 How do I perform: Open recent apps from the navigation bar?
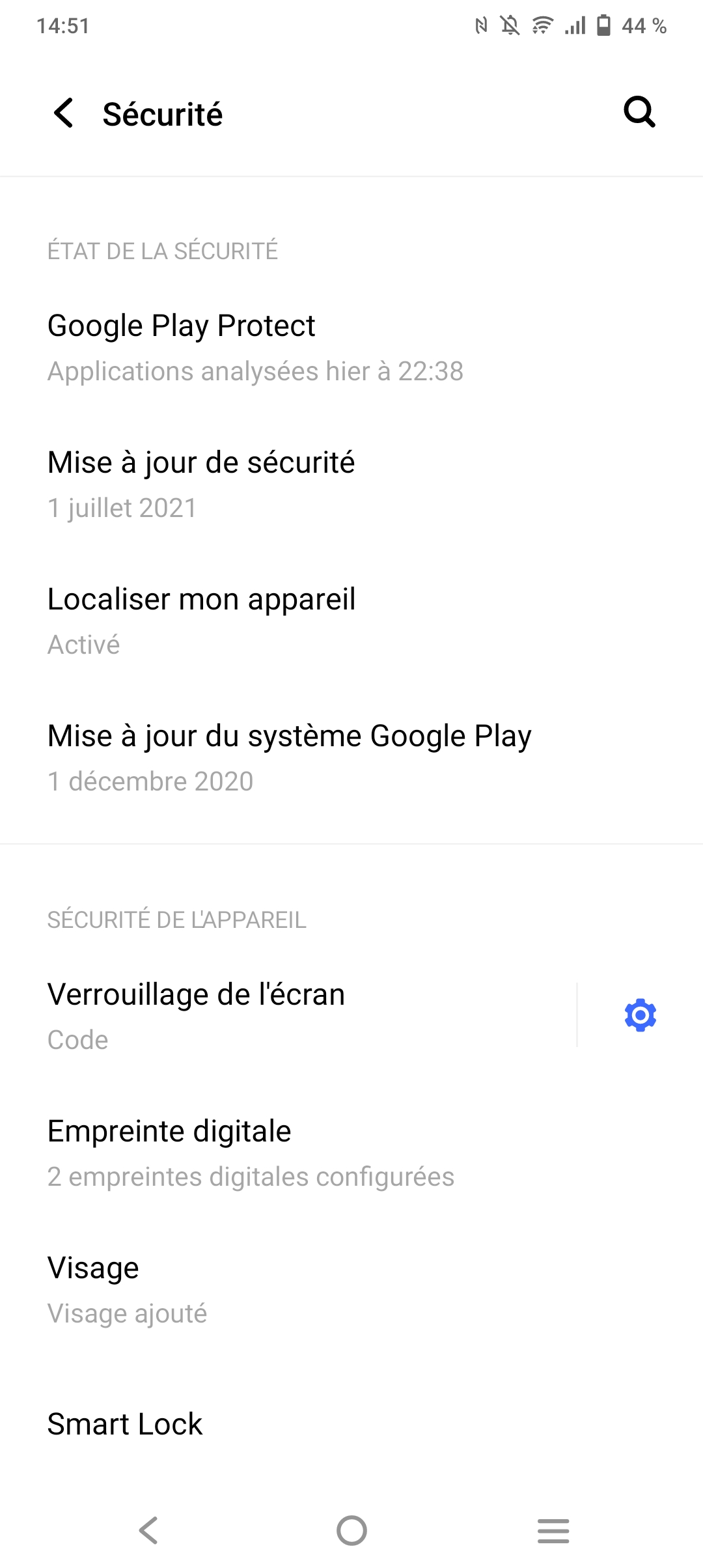click(x=553, y=1530)
